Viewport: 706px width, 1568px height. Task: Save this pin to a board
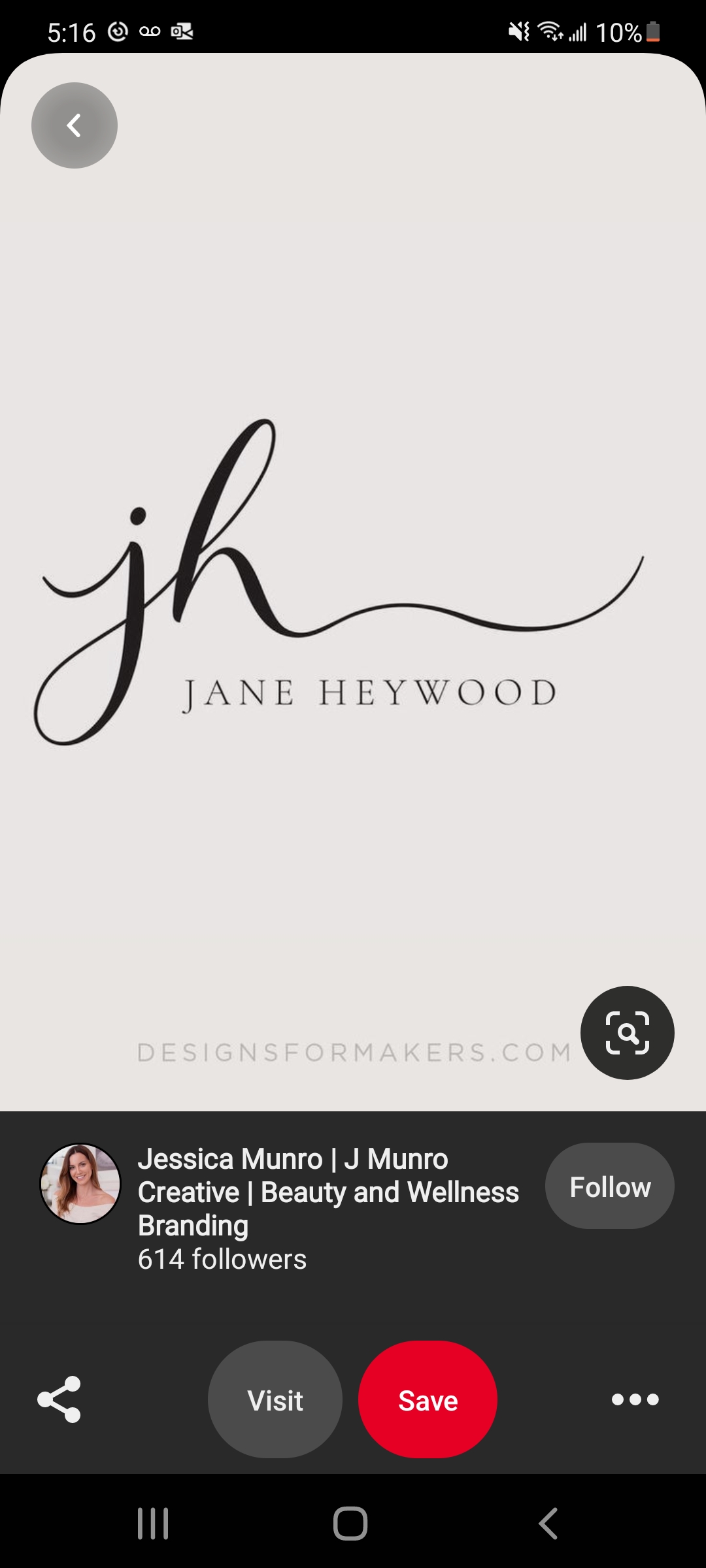click(x=428, y=1400)
